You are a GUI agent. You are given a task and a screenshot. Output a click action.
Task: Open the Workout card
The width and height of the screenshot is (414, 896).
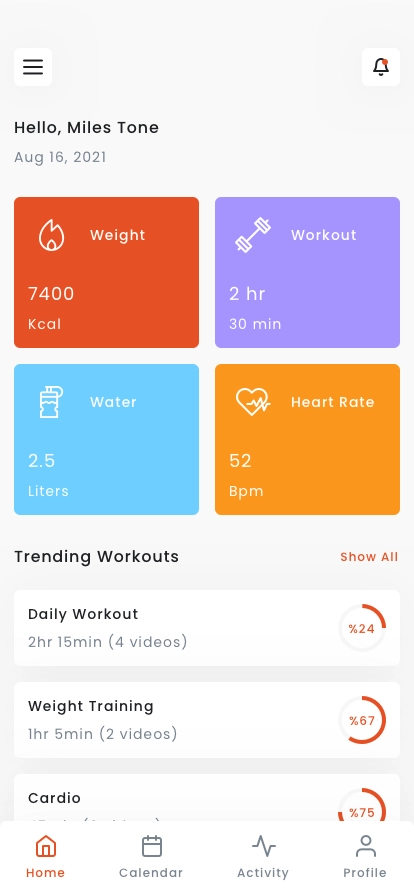pos(307,273)
